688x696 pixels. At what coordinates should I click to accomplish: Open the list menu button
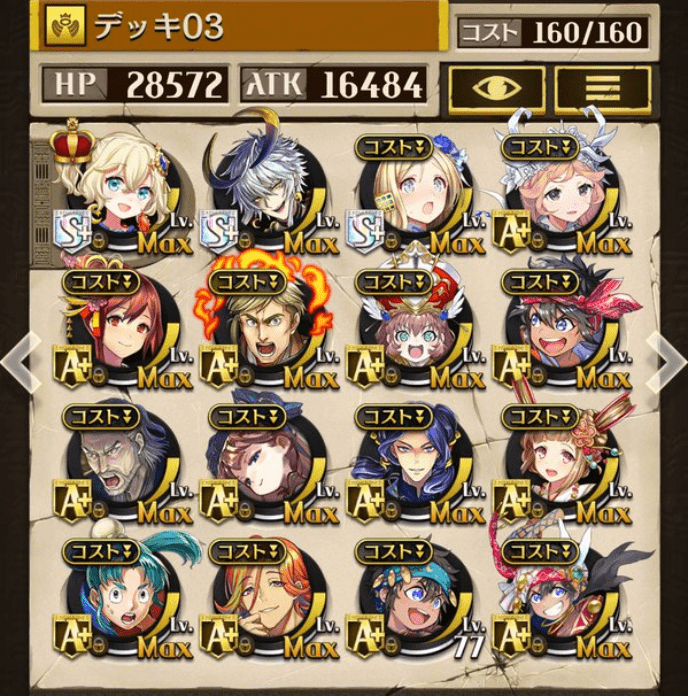[x=601, y=90]
